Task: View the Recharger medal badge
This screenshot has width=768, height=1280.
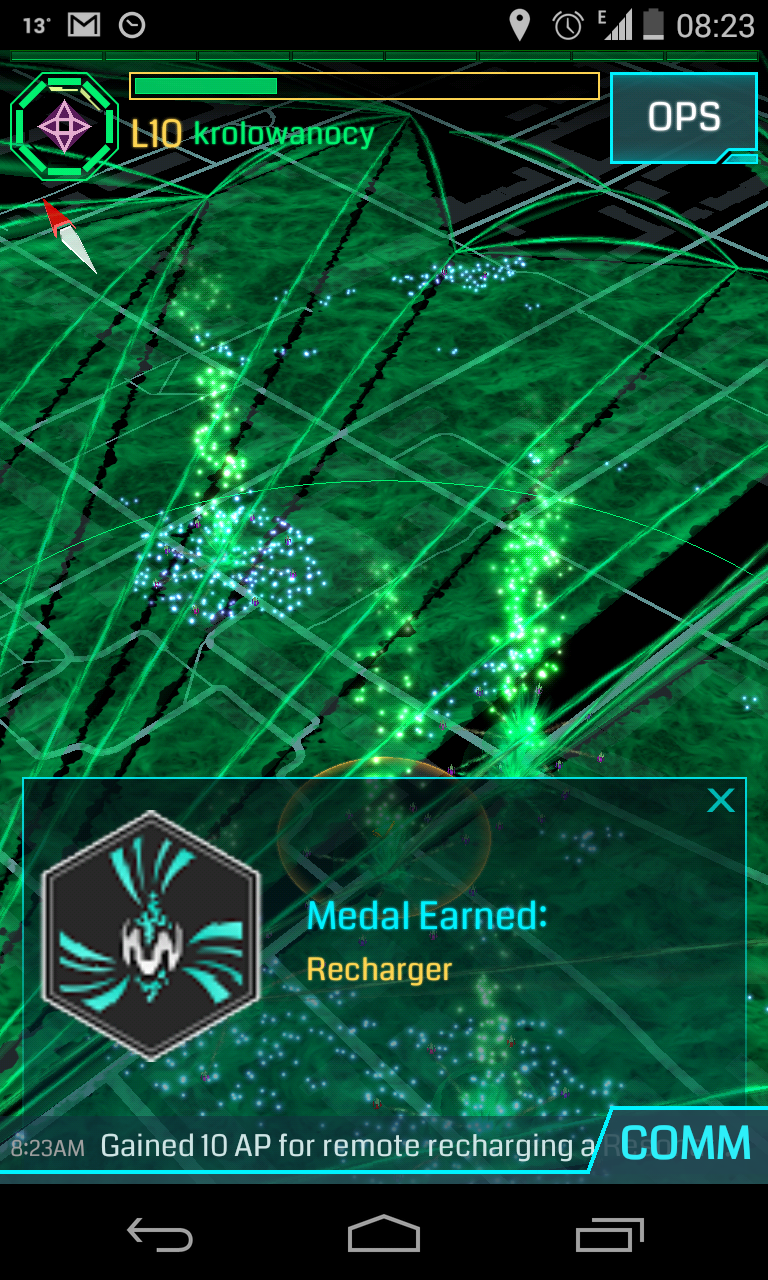Action: tap(151, 935)
